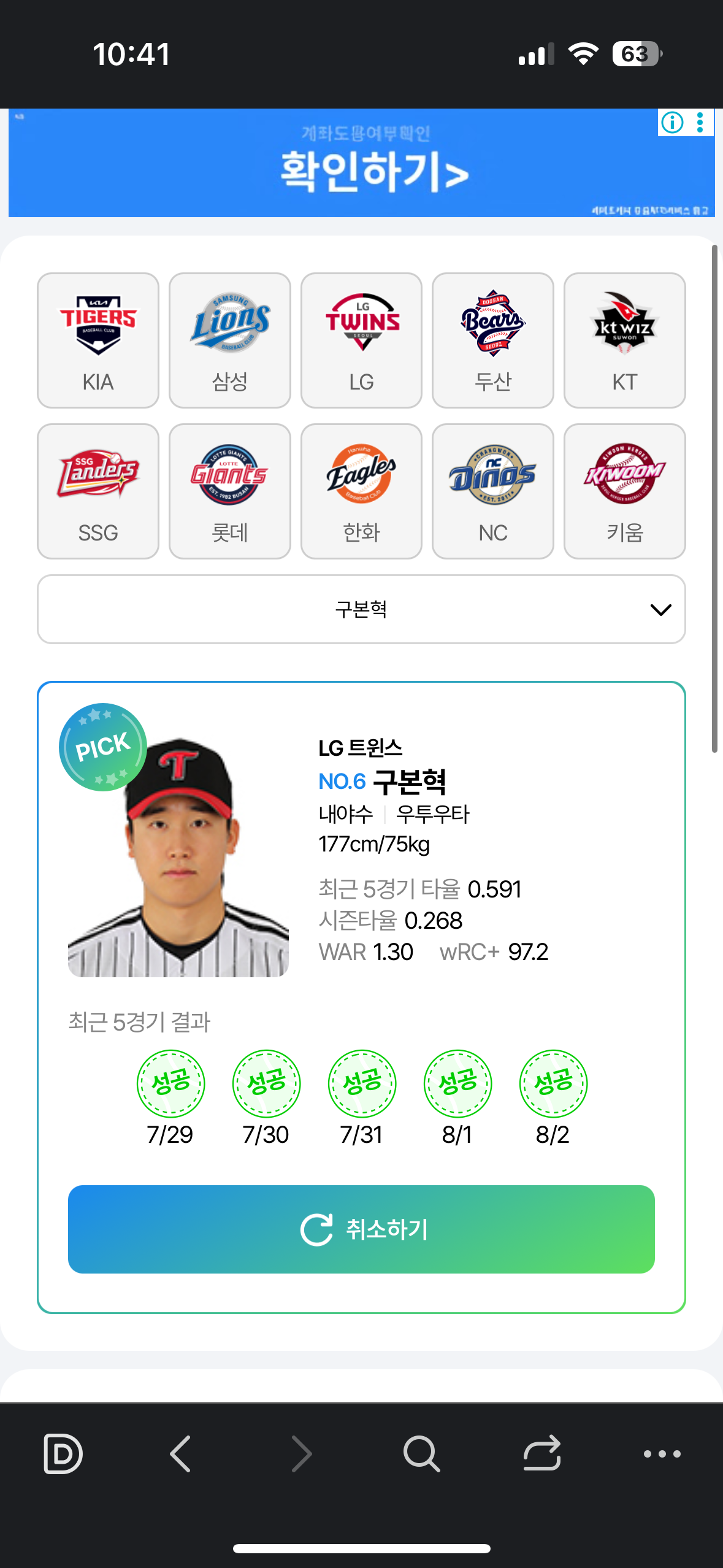This screenshot has width=723, height=1568.
Task: Choose the 롯데 Giants team
Action: [x=230, y=491]
